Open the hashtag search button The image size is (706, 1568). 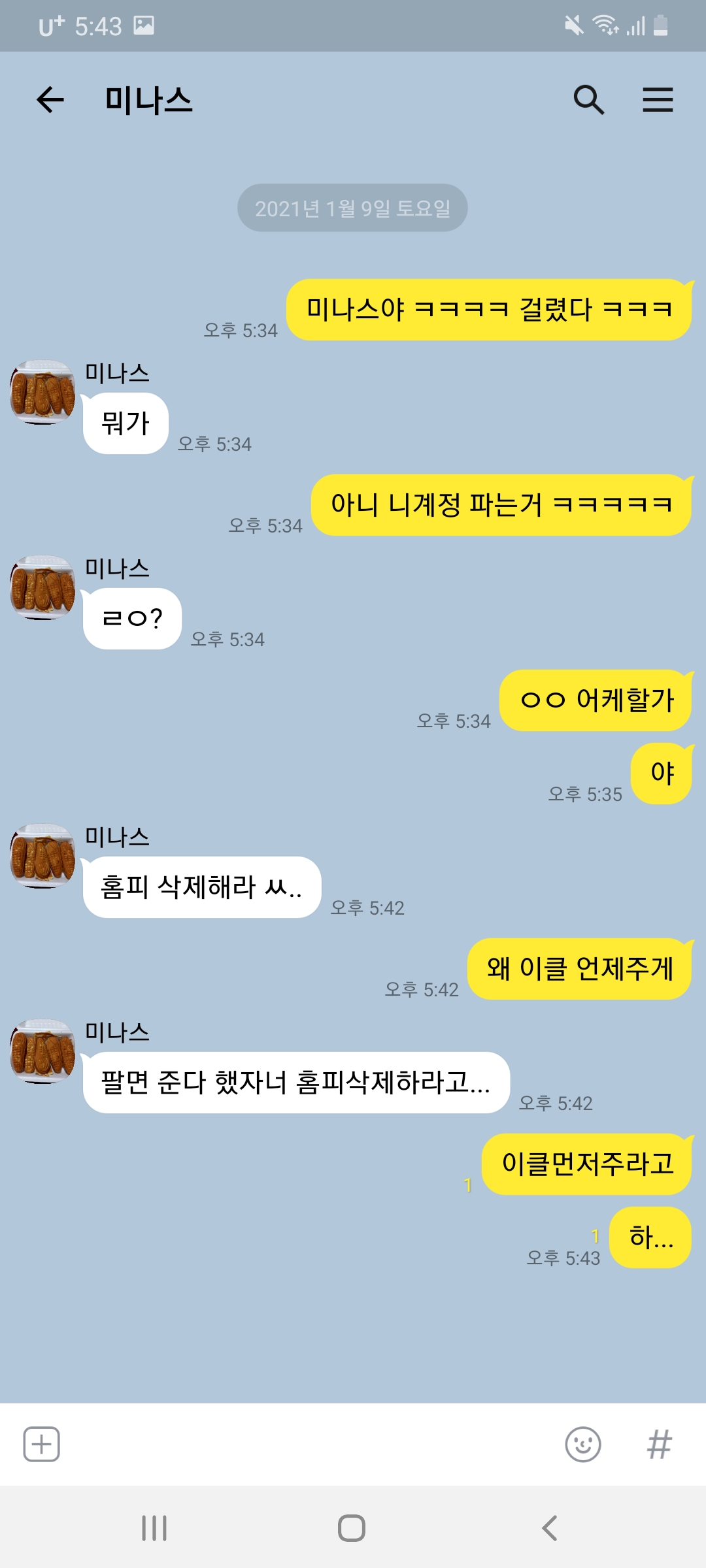tap(659, 1445)
